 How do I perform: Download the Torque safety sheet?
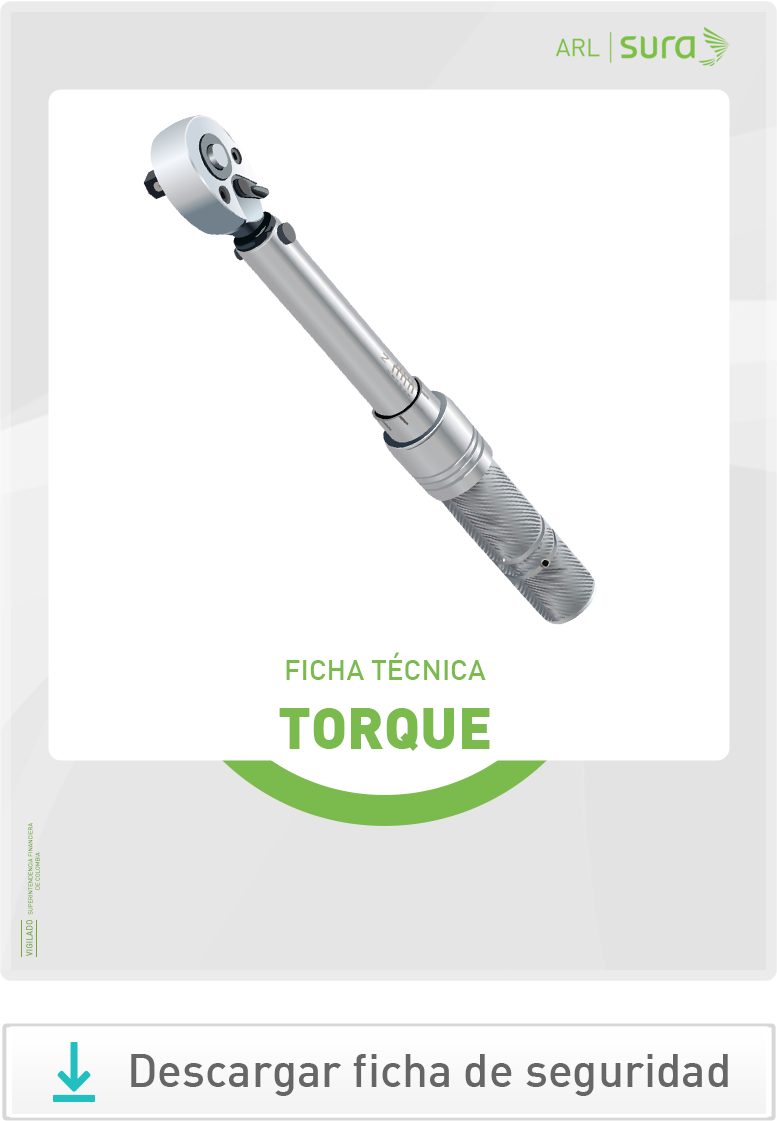pyautogui.click(x=388, y=1071)
